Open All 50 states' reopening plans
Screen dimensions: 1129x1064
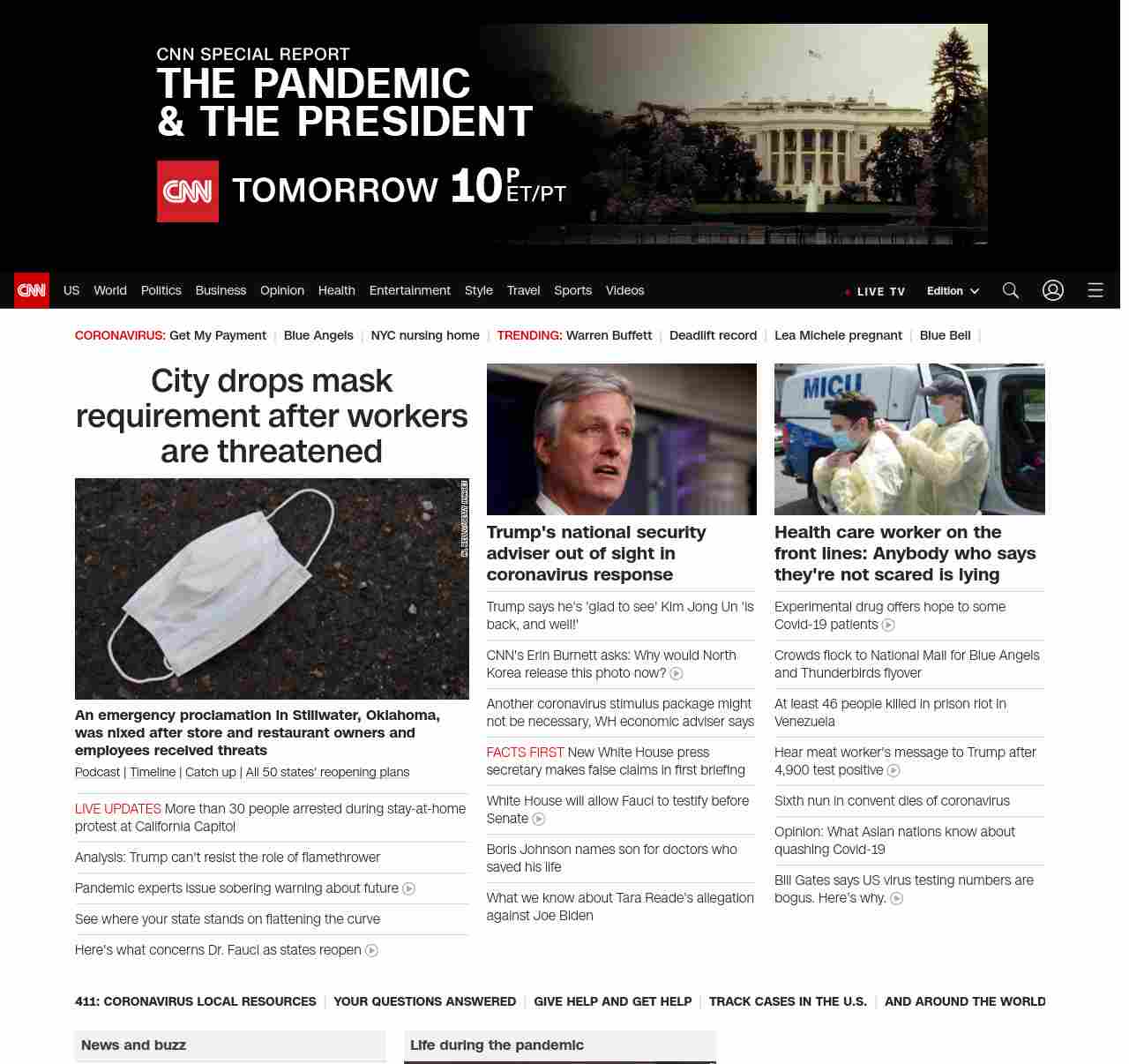click(327, 772)
